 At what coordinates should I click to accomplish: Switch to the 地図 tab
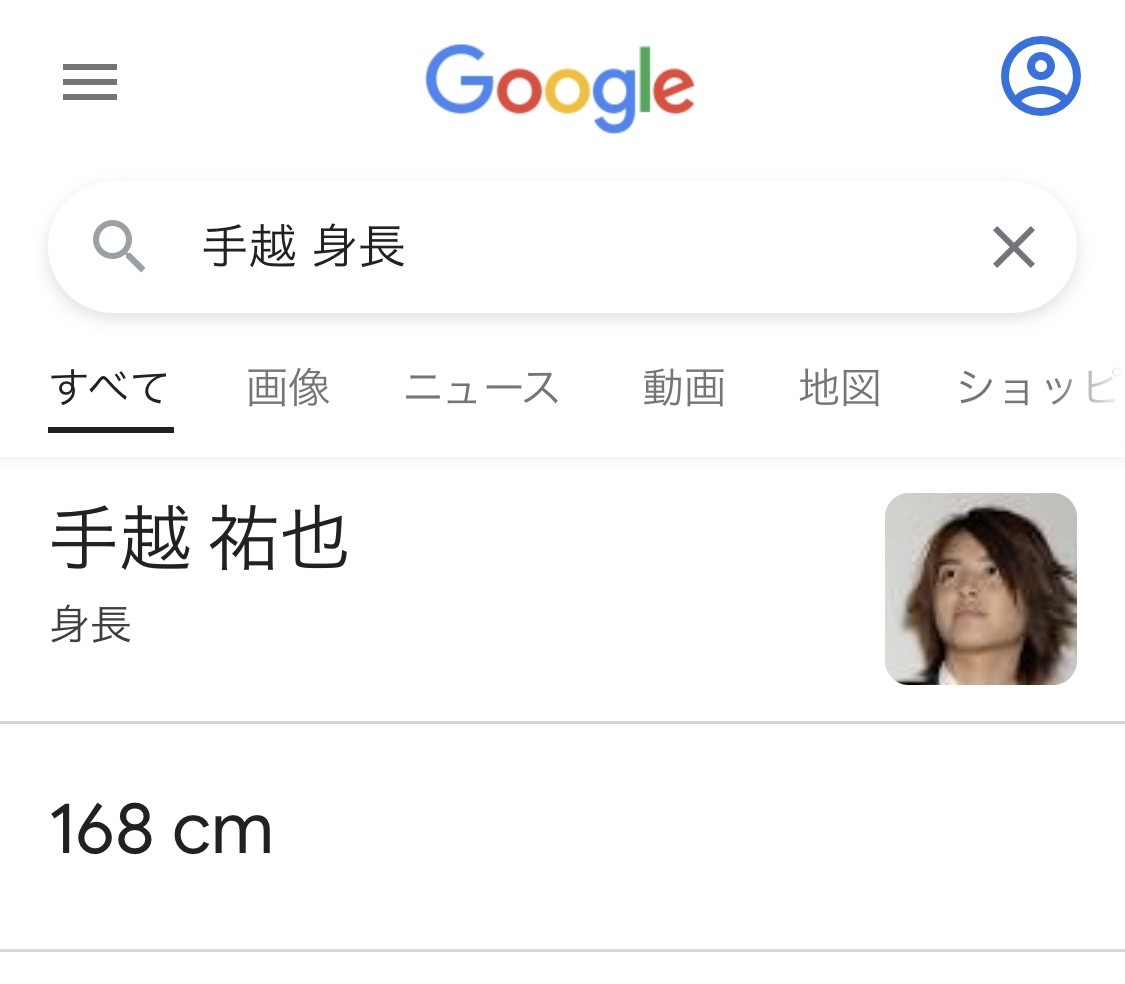(839, 388)
